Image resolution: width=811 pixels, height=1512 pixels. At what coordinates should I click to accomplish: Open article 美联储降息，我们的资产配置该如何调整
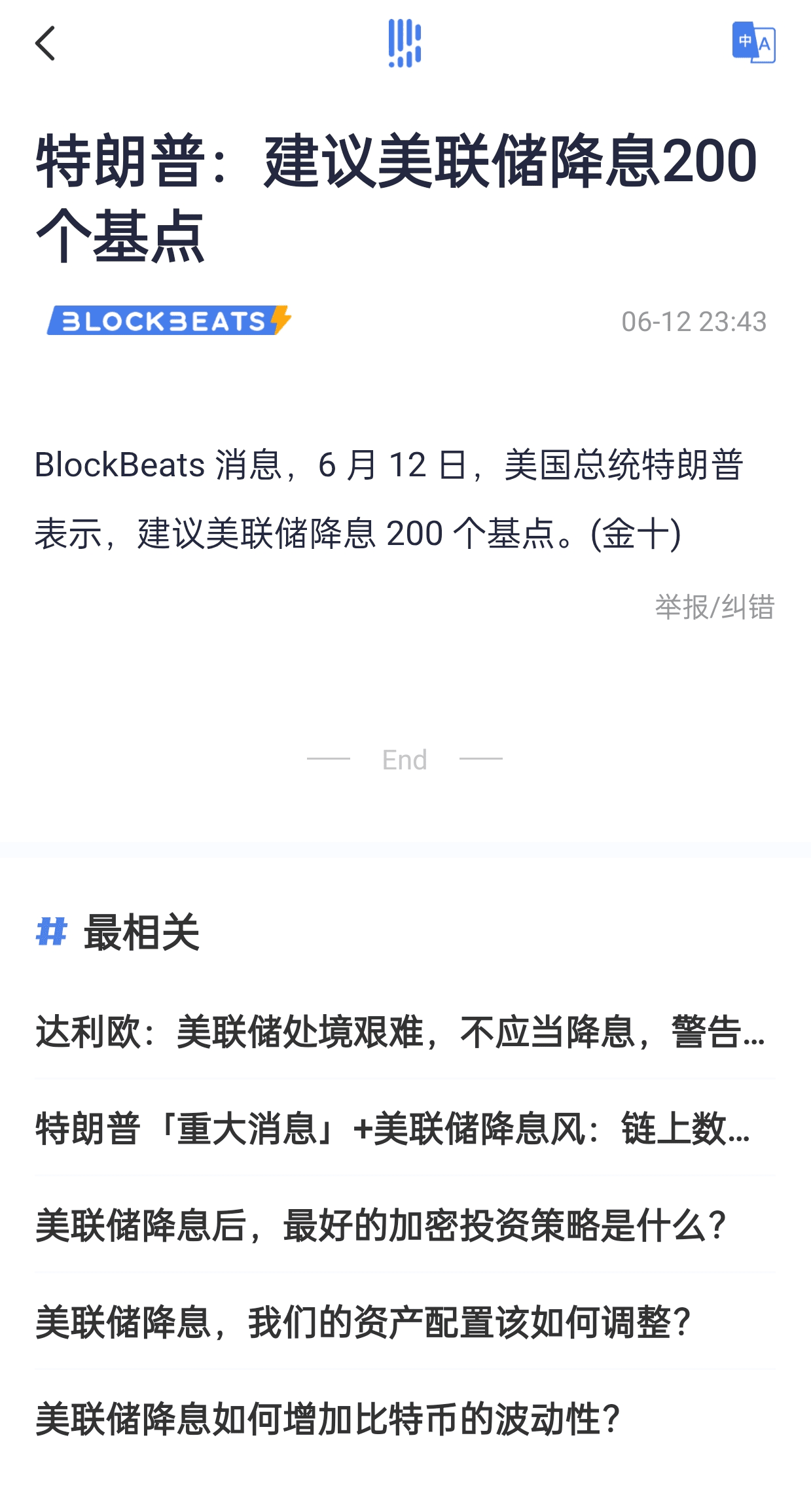pyautogui.click(x=363, y=1322)
